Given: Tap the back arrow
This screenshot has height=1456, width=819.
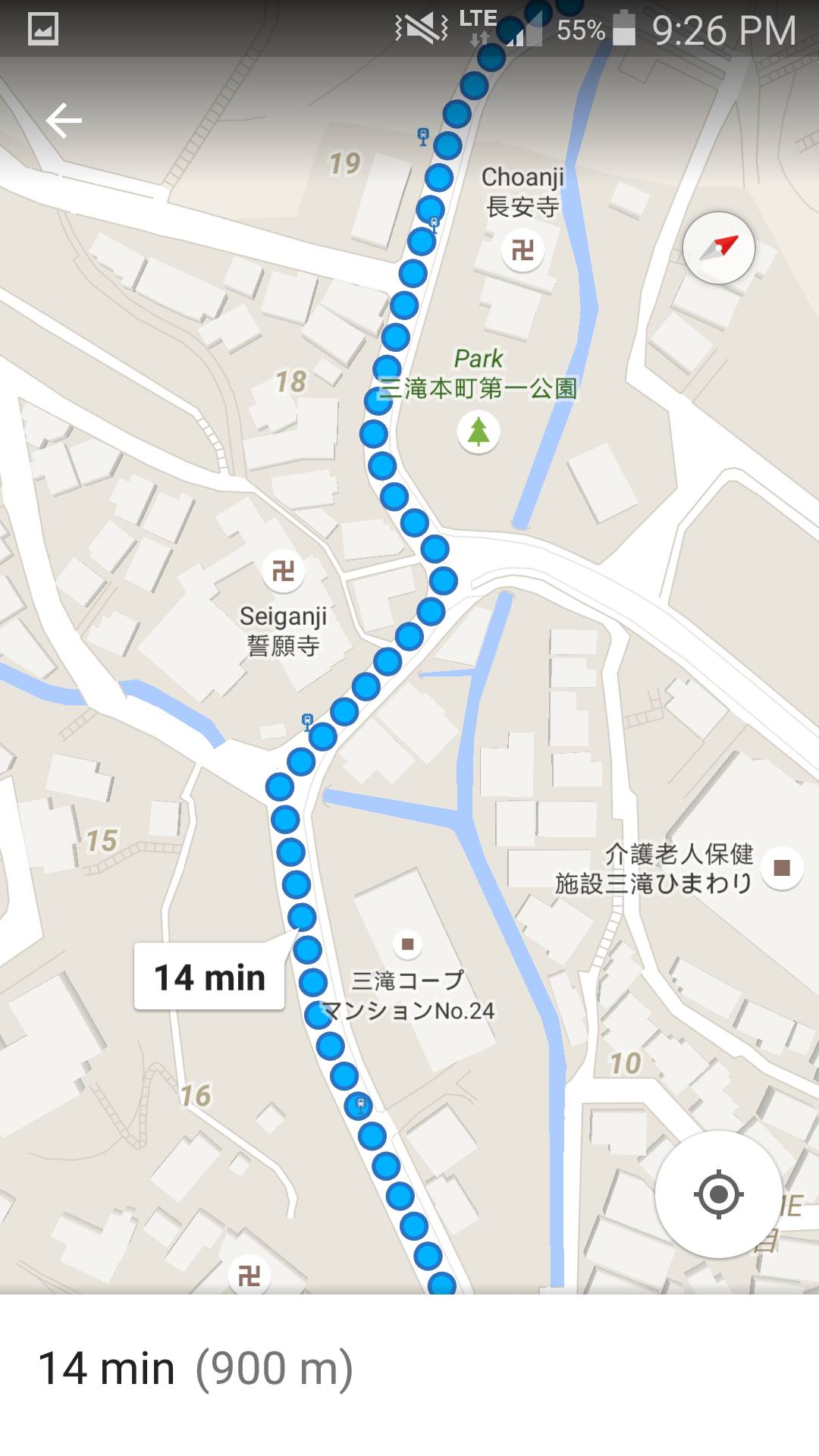Looking at the screenshot, I should click(64, 121).
